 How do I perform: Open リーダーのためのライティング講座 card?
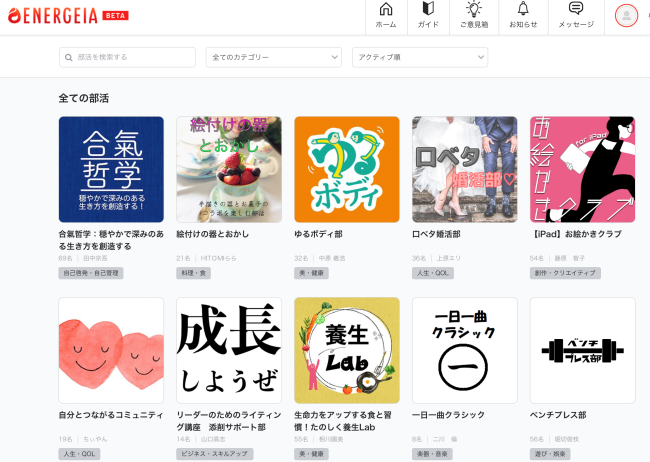(228, 349)
